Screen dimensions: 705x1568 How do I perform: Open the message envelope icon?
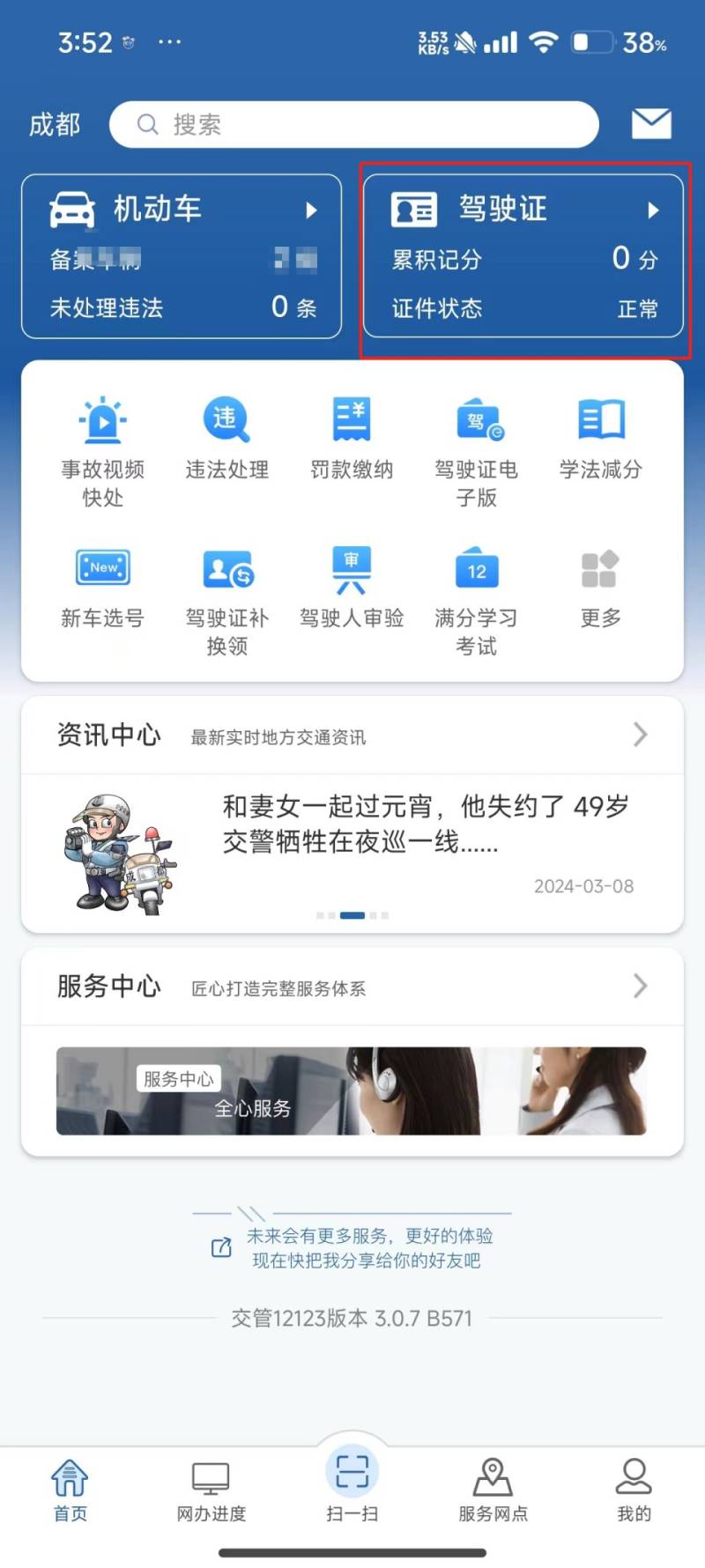[x=652, y=124]
